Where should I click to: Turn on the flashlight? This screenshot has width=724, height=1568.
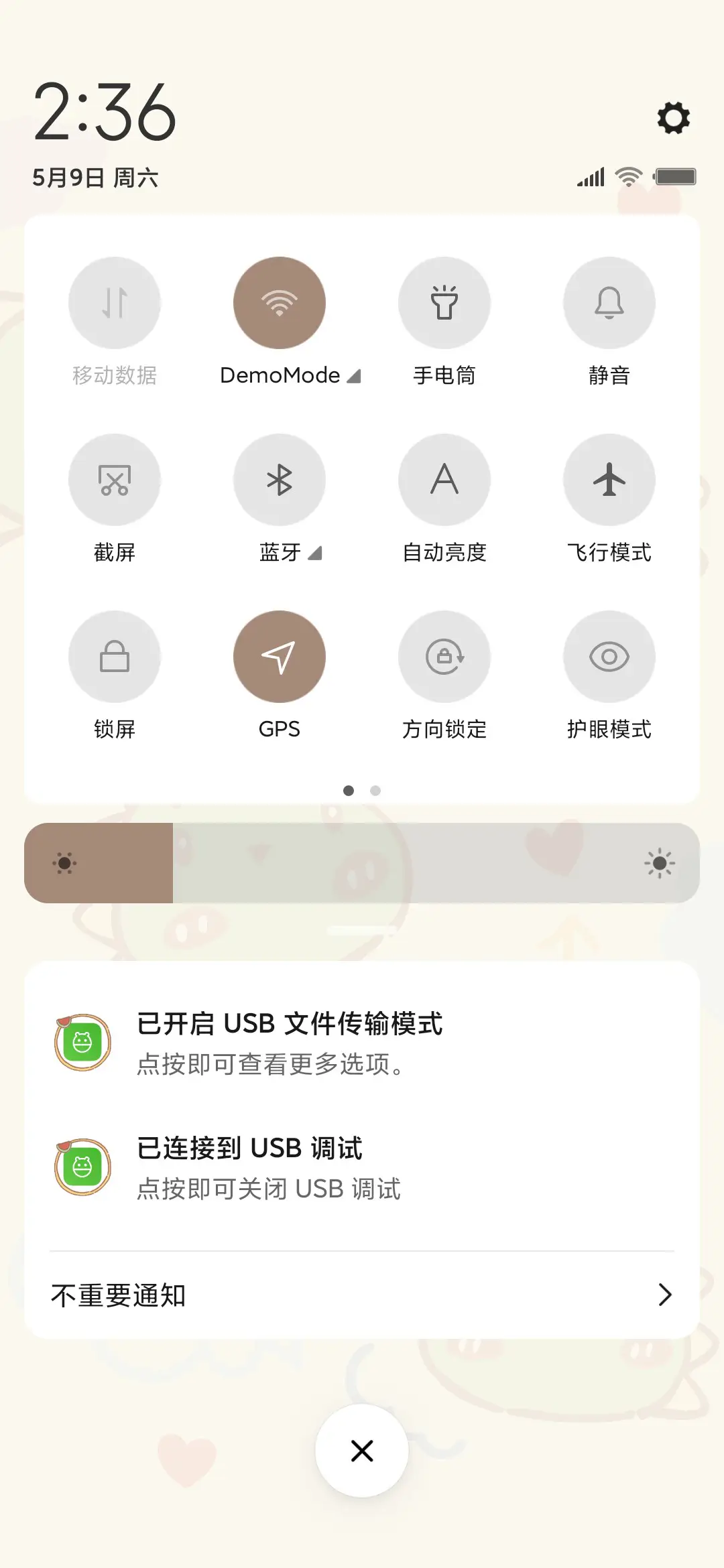(x=444, y=302)
